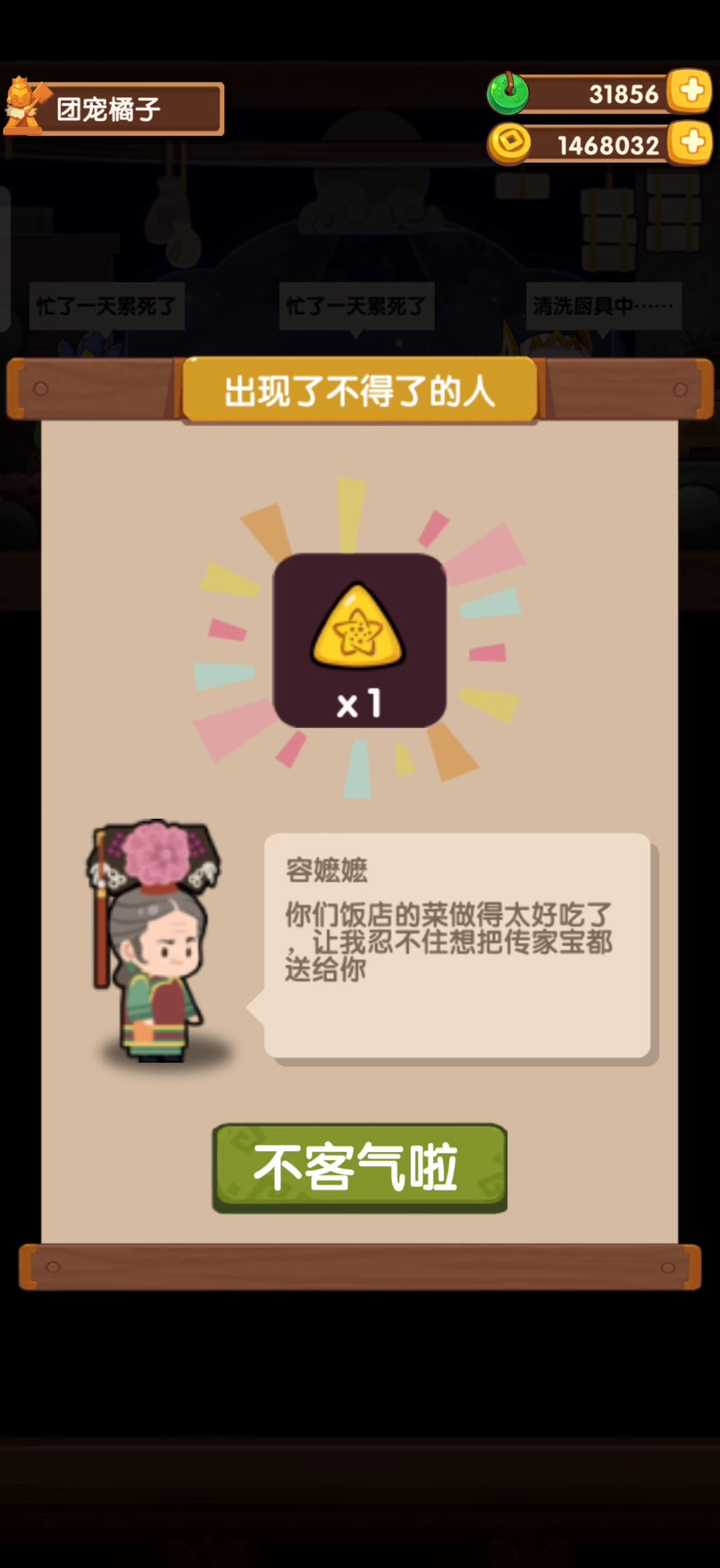This screenshot has height=1568, width=720.
Task: Add more green jade currency
Action: [x=690, y=91]
